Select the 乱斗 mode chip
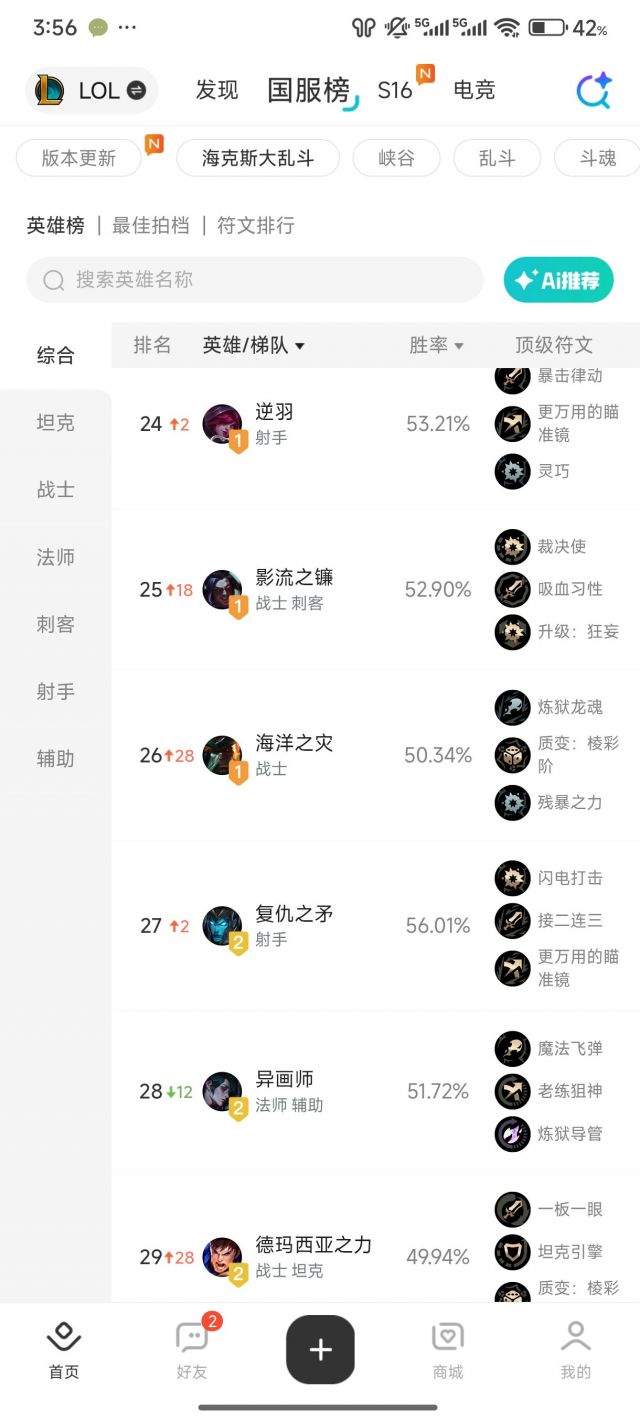 (x=496, y=158)
